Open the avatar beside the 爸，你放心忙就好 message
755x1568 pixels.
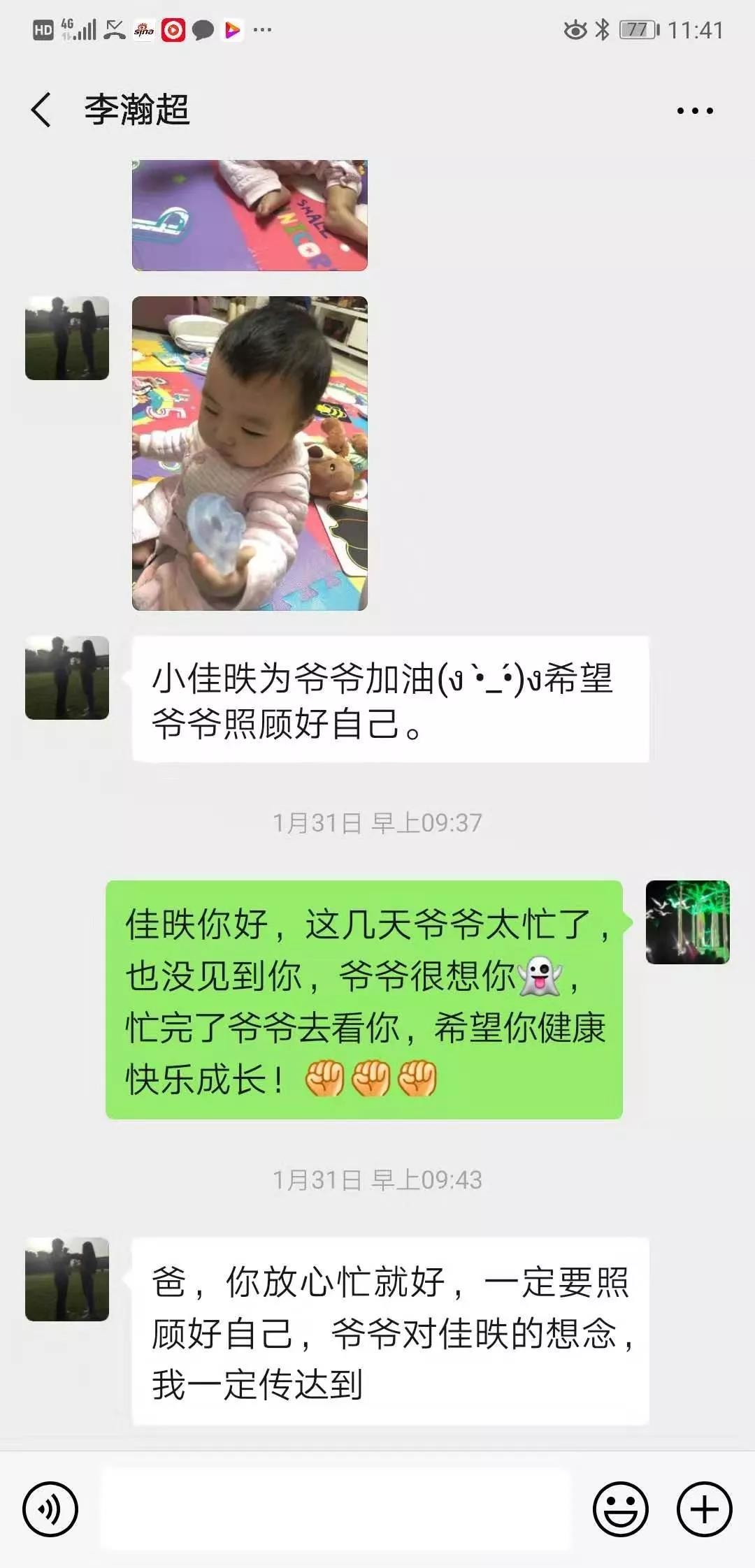[x=67, y=1279]
